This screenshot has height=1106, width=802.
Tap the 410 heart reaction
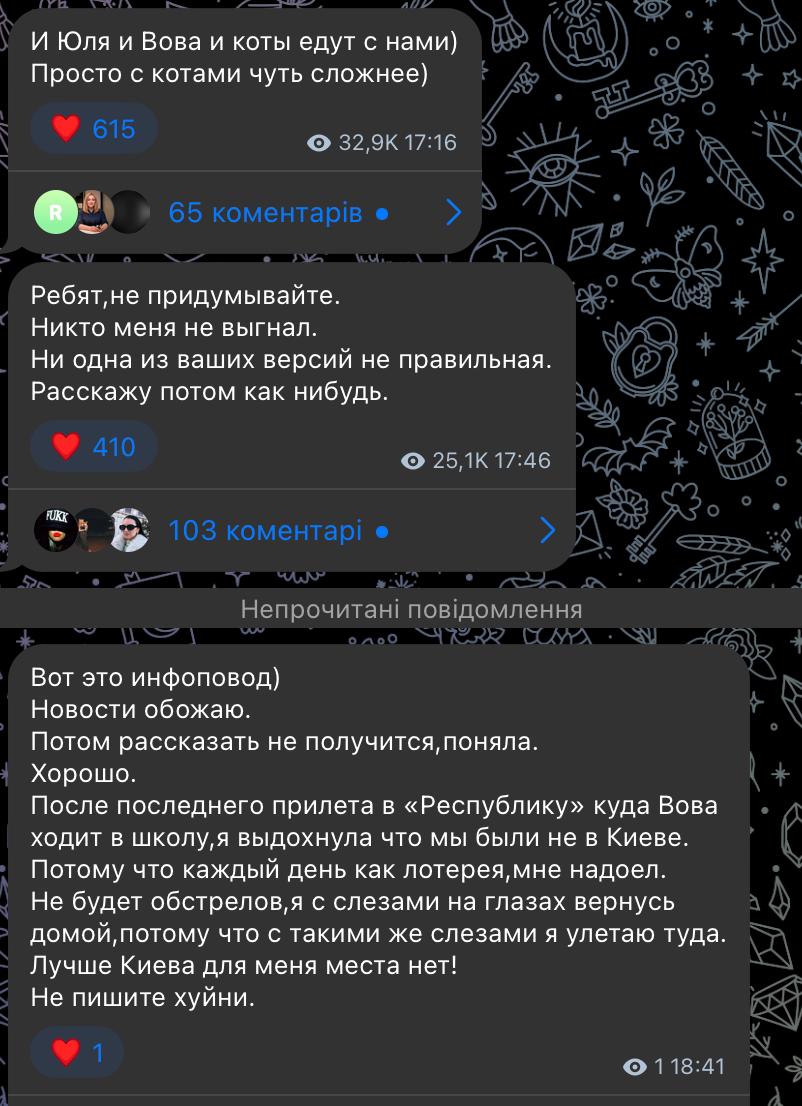click(93, 446)
